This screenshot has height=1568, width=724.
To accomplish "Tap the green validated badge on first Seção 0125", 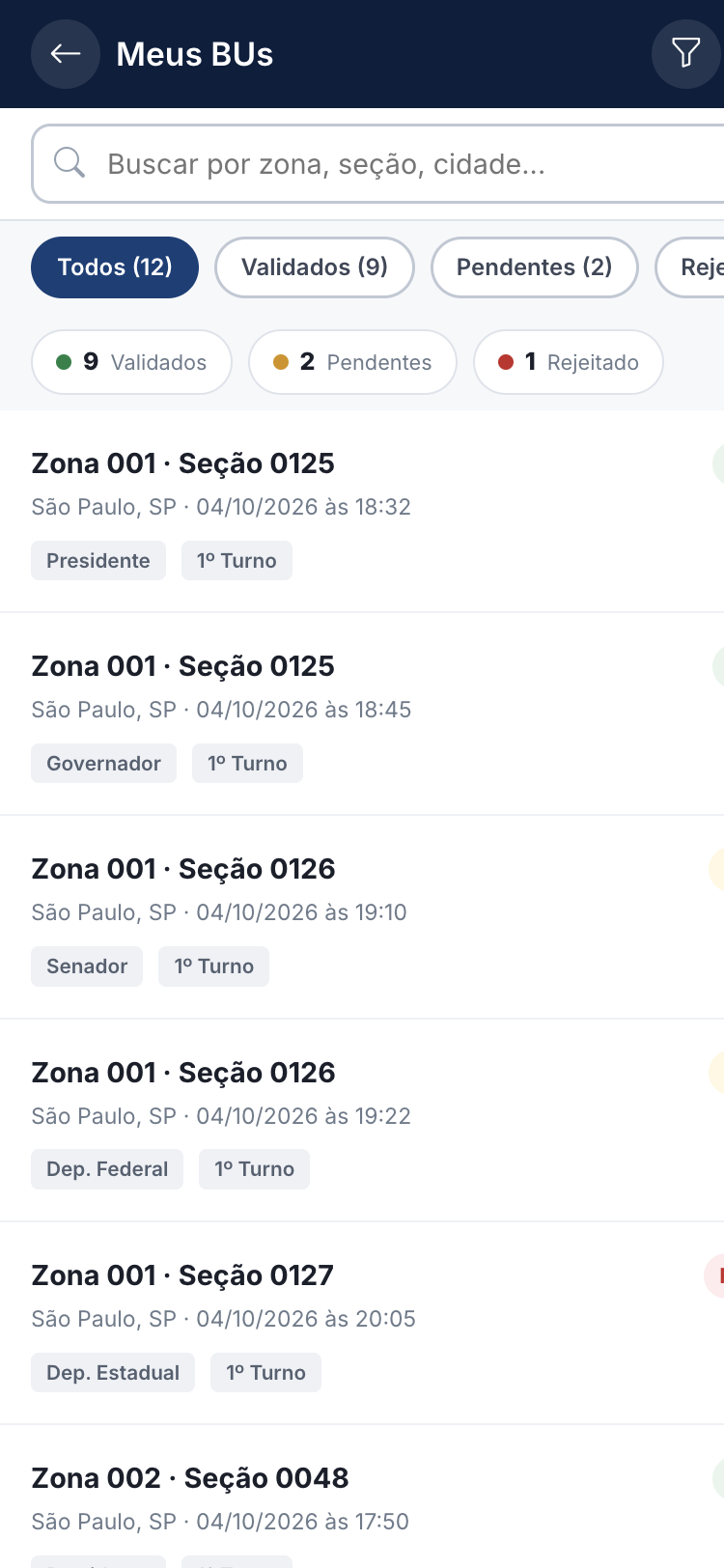I will point(718,464).
